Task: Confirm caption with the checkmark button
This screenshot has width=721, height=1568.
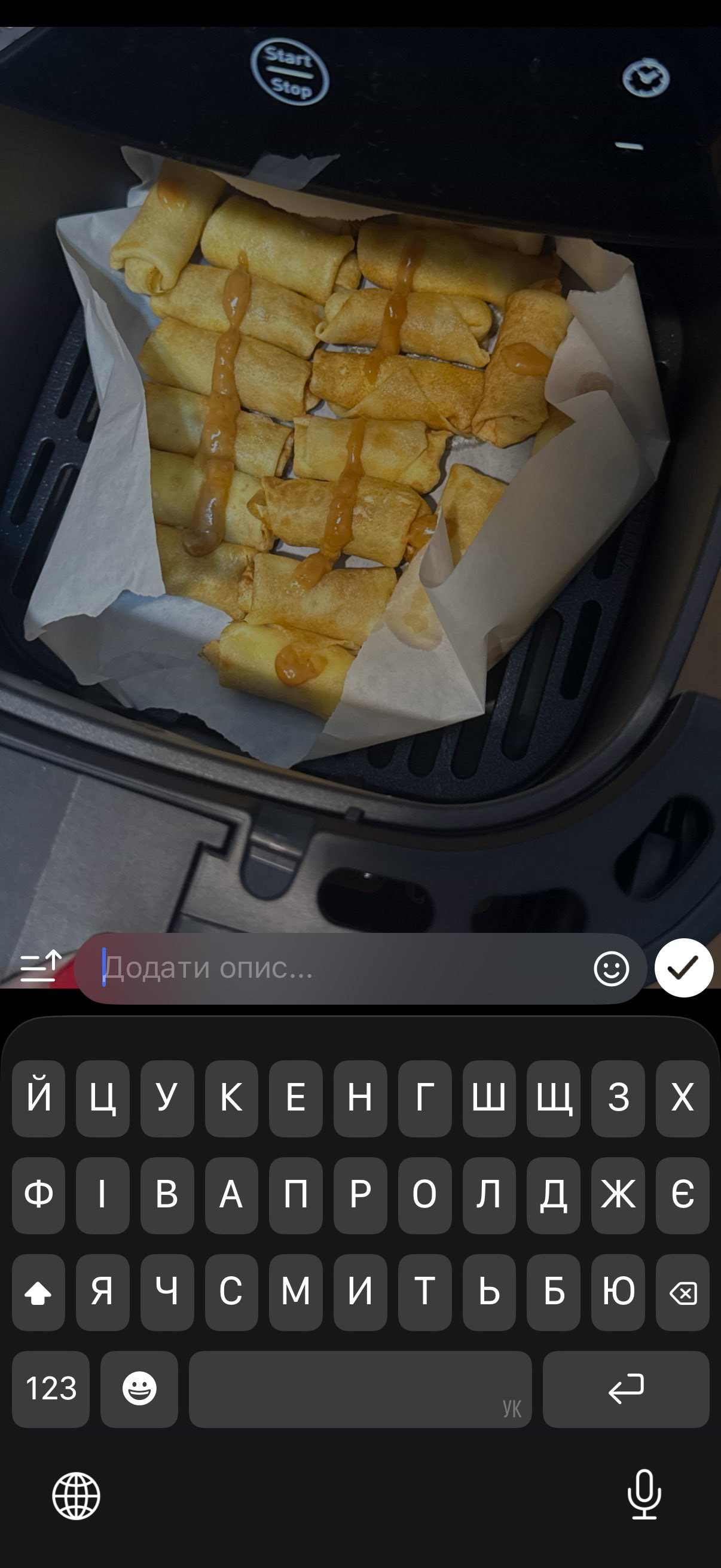Action: 683,968
